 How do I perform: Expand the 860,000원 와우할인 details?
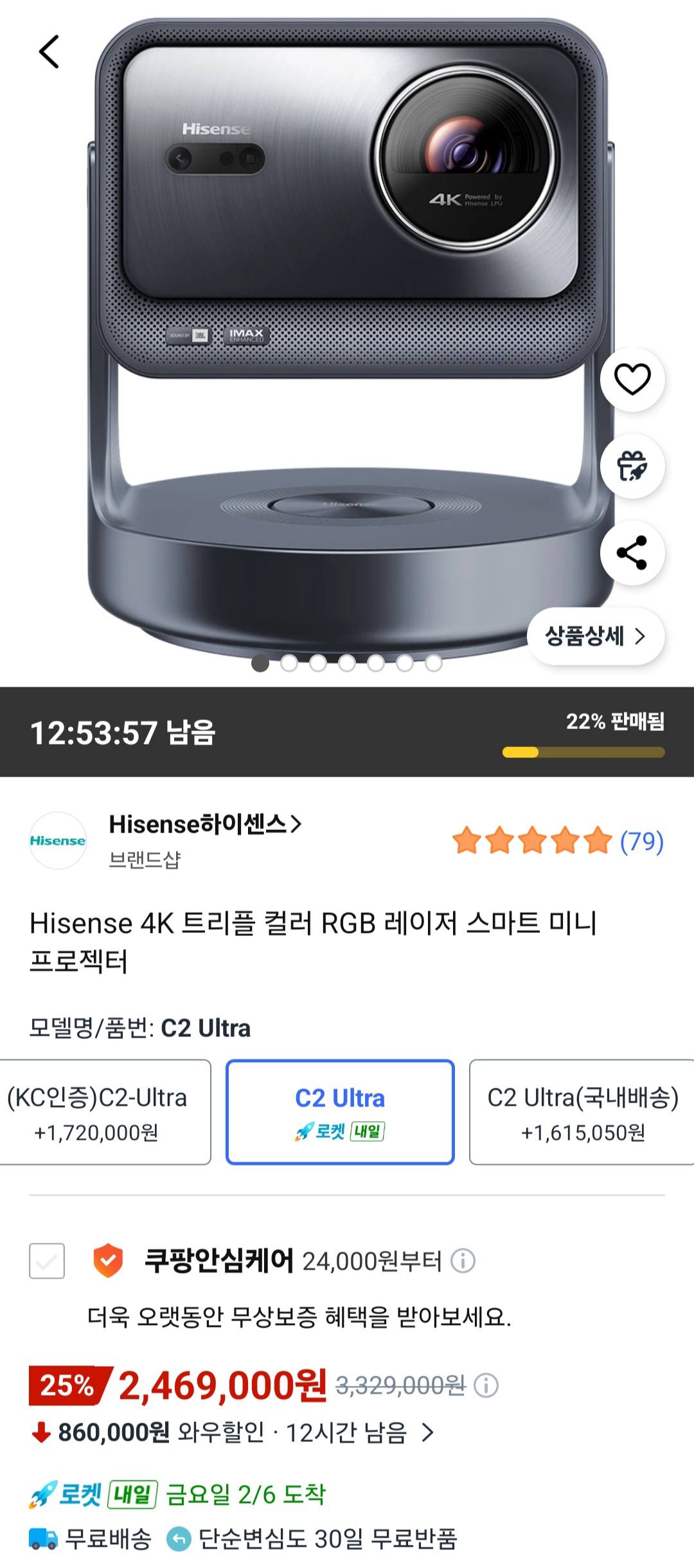(x=427, y=1432)
